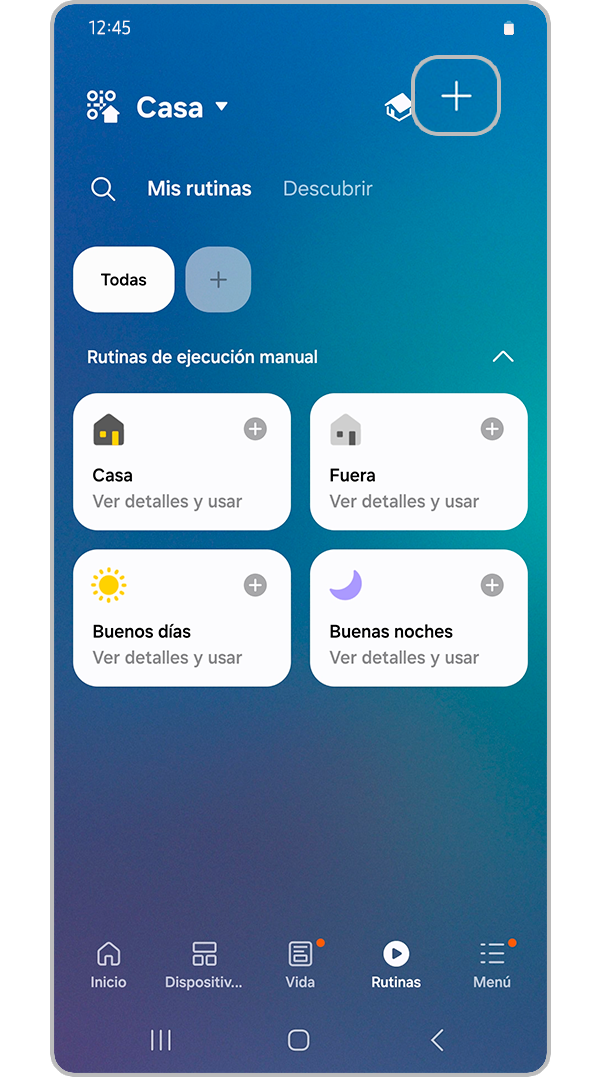Switch to the Dispositivos tab

[204, 964]
